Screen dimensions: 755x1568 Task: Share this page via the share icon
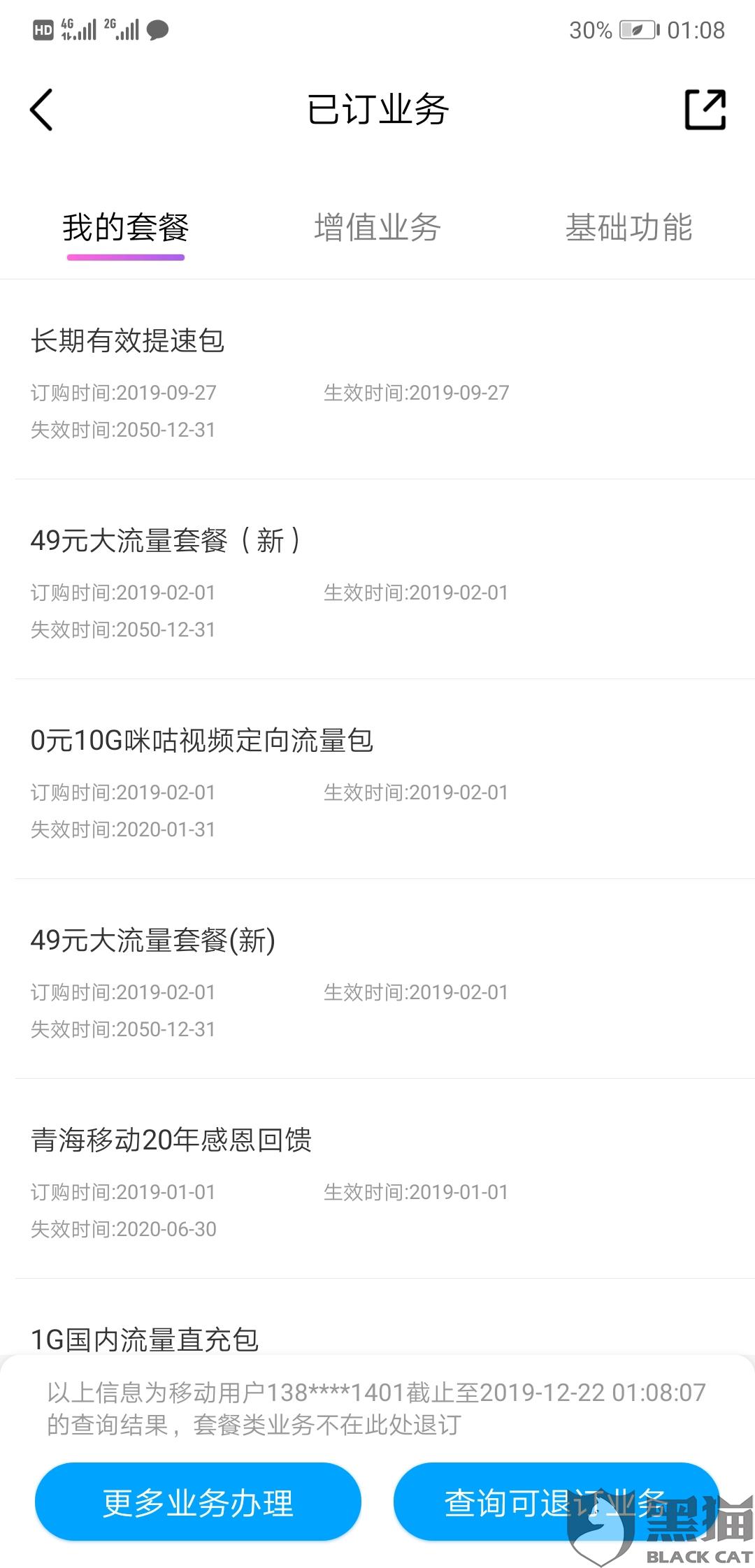(x=705, y=110)
